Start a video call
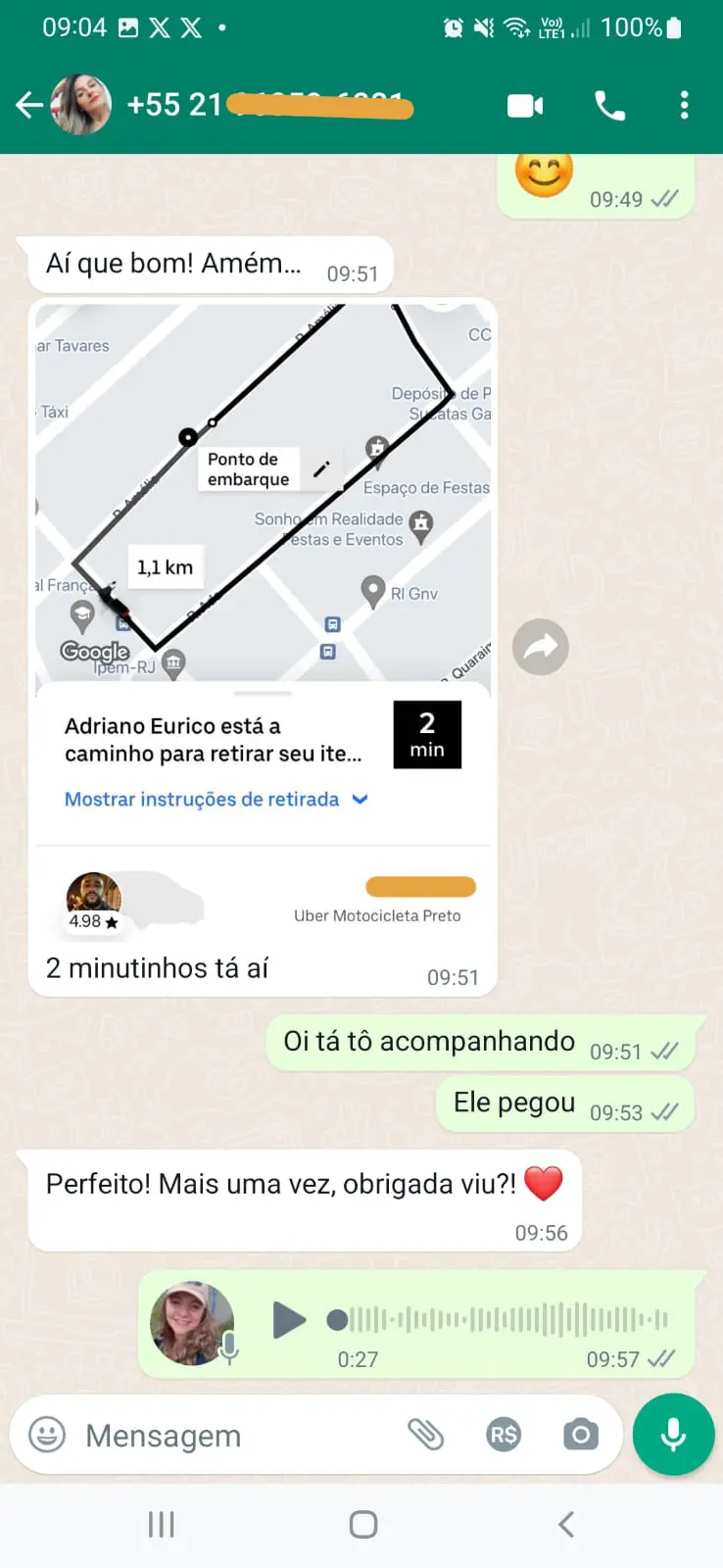 coord(525,105)
